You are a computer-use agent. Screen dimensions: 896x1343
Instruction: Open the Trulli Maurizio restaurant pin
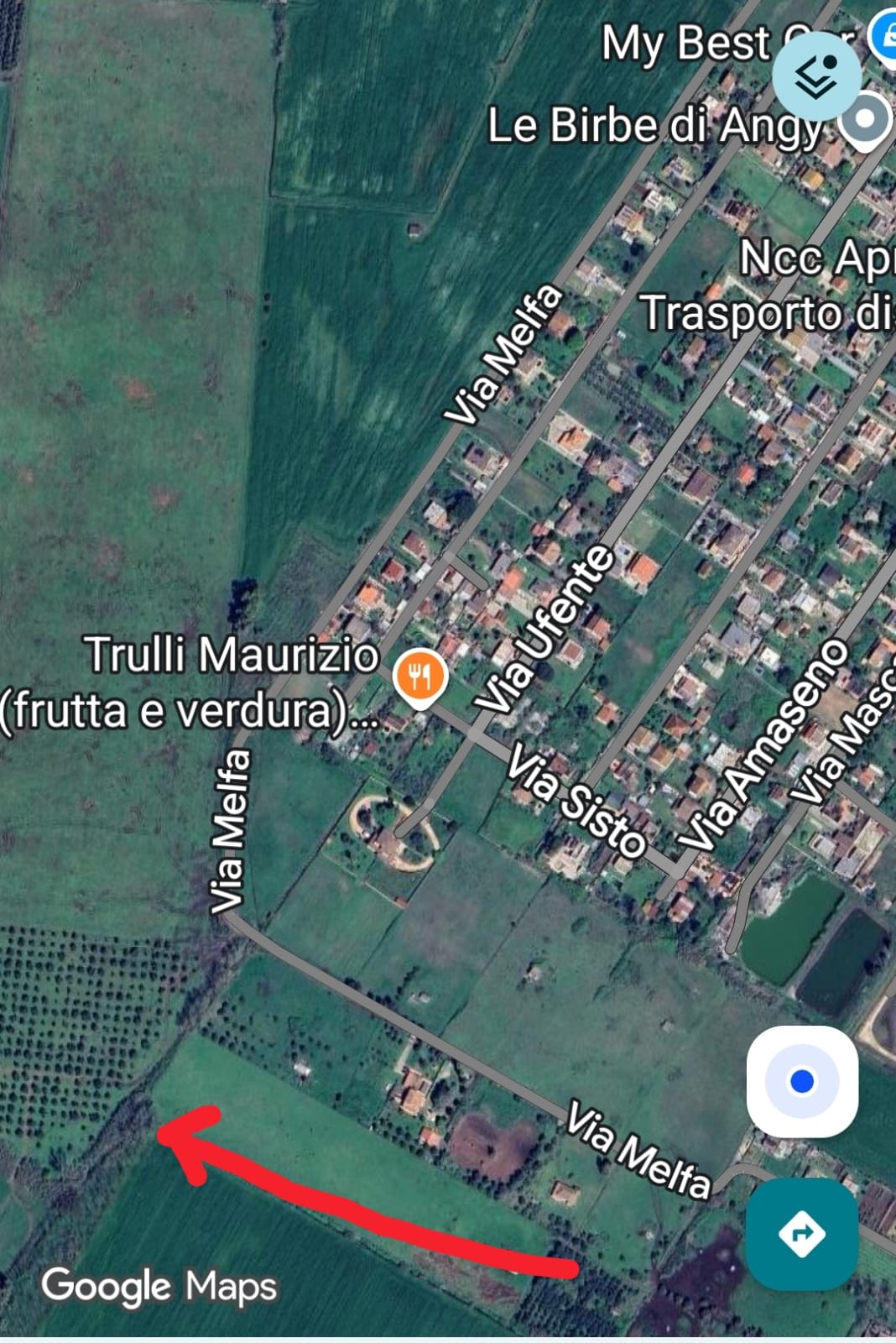[419, 675]
